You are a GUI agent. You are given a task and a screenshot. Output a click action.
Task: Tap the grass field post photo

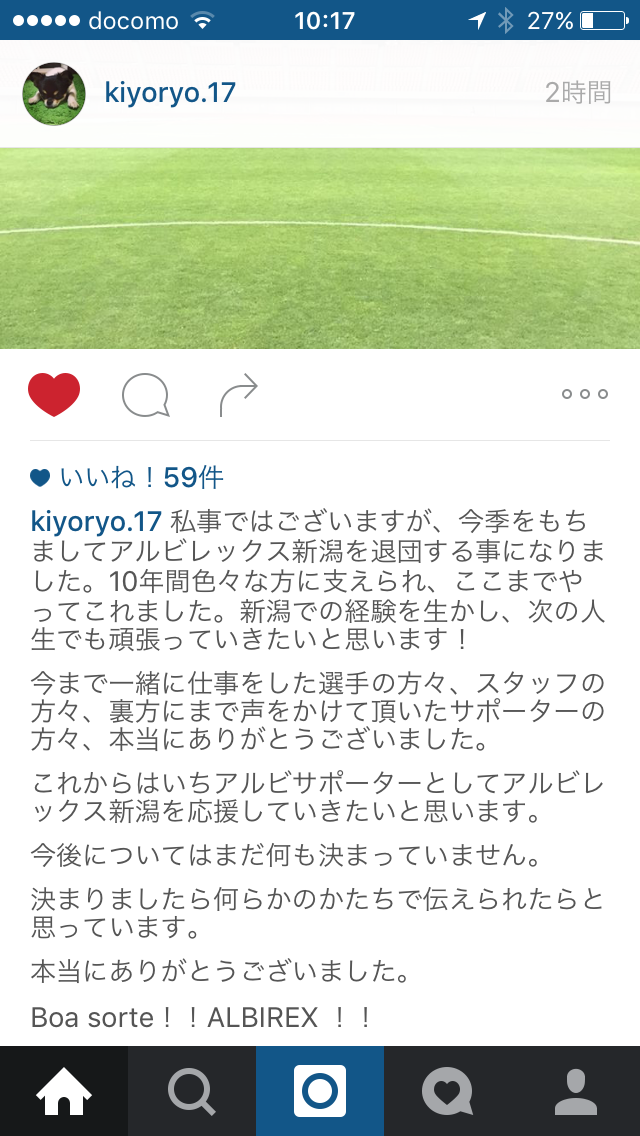320,248
